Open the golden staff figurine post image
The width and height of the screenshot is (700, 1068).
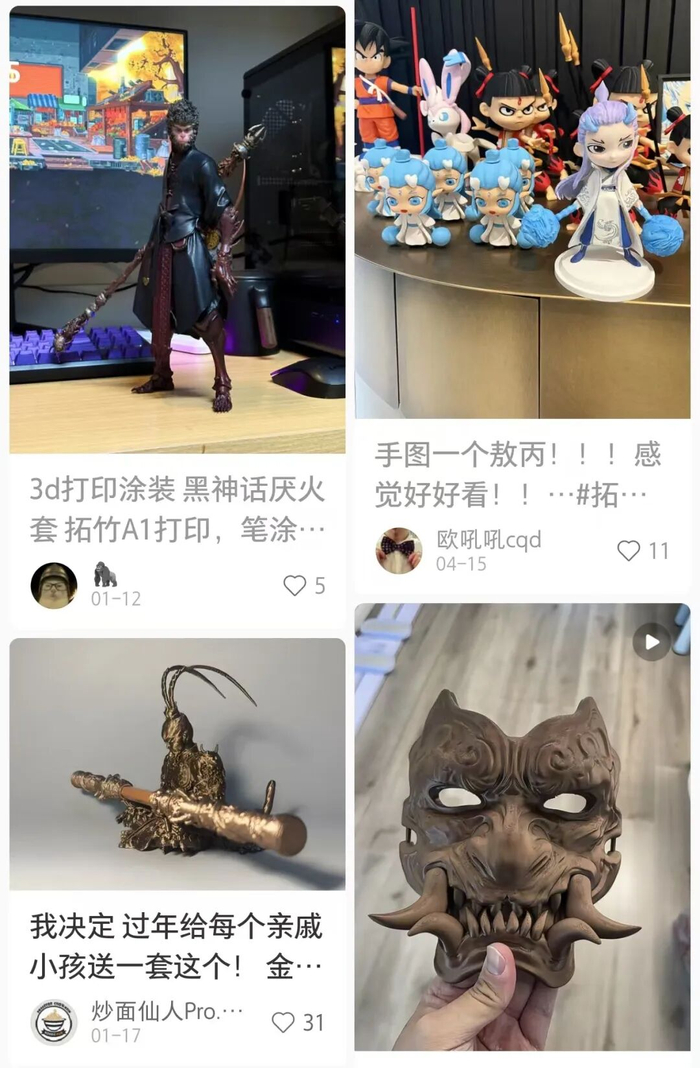click(177, 763)
